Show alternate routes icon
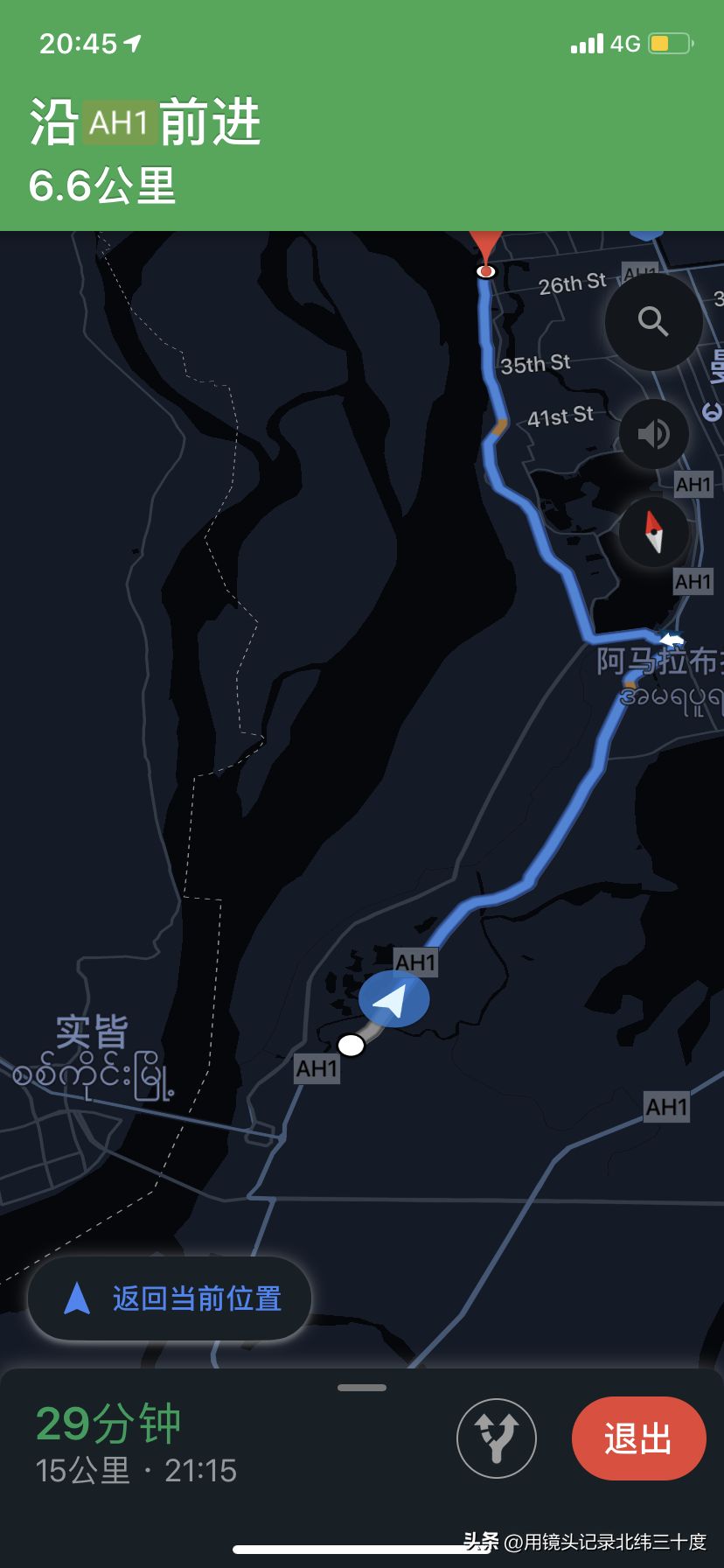Screen dimensions: 724x1568 click(x=497, y=1438)
